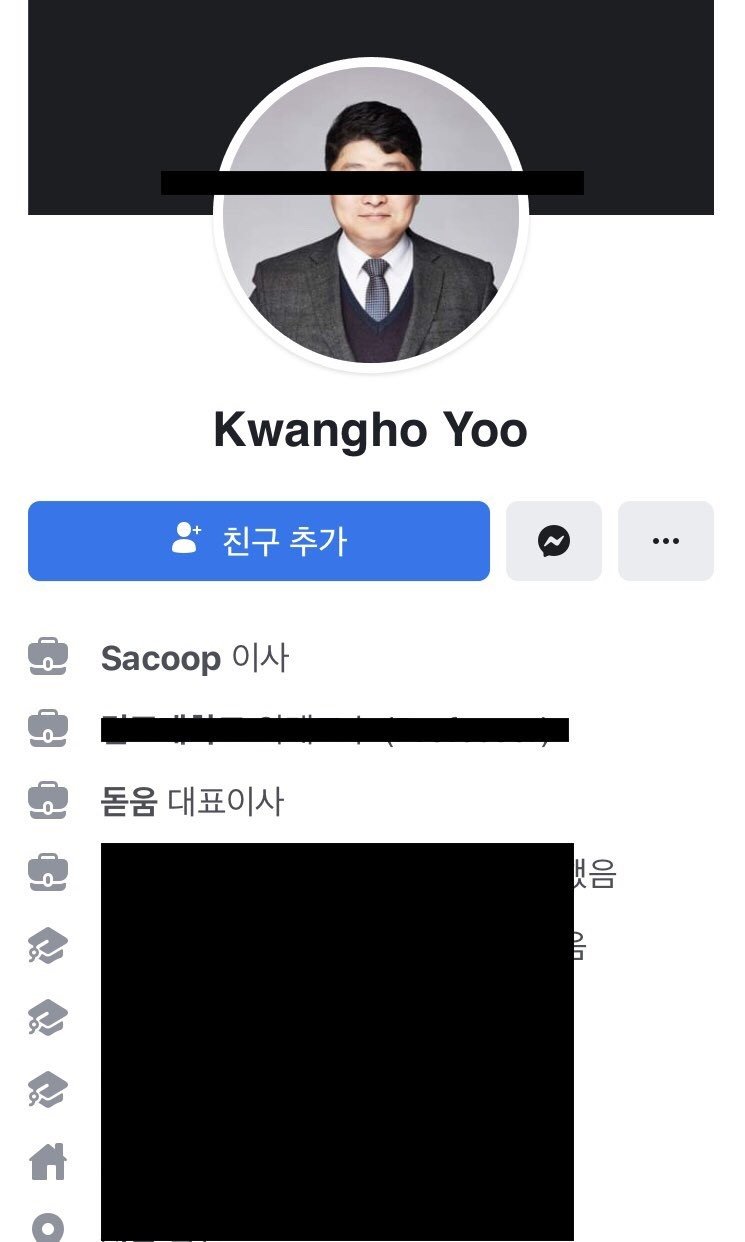The image size is (745, 1242).
Task: Open the Sacoop workplace link
Action: [160, 658]
